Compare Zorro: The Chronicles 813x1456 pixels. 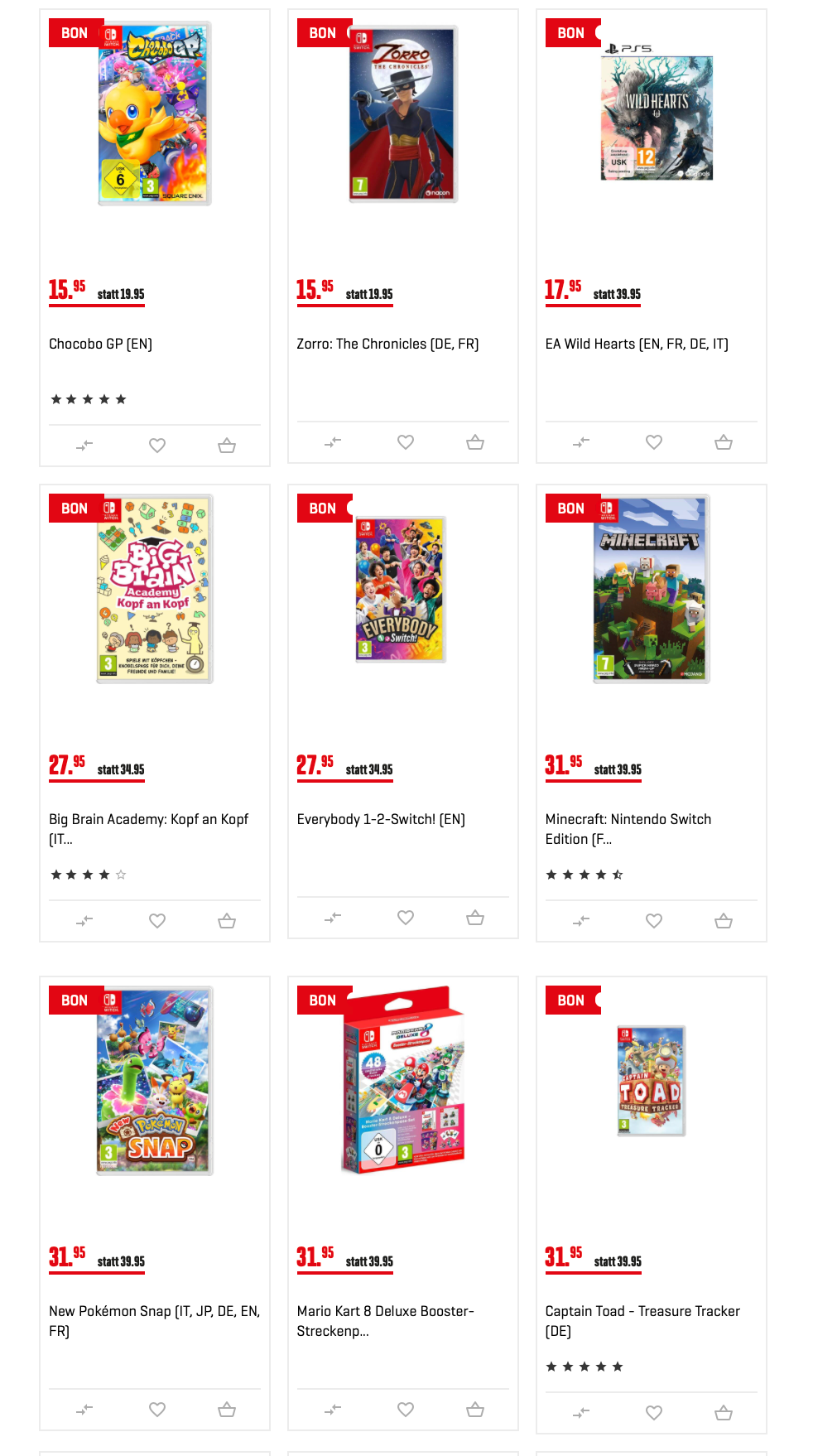pos(333,442)
